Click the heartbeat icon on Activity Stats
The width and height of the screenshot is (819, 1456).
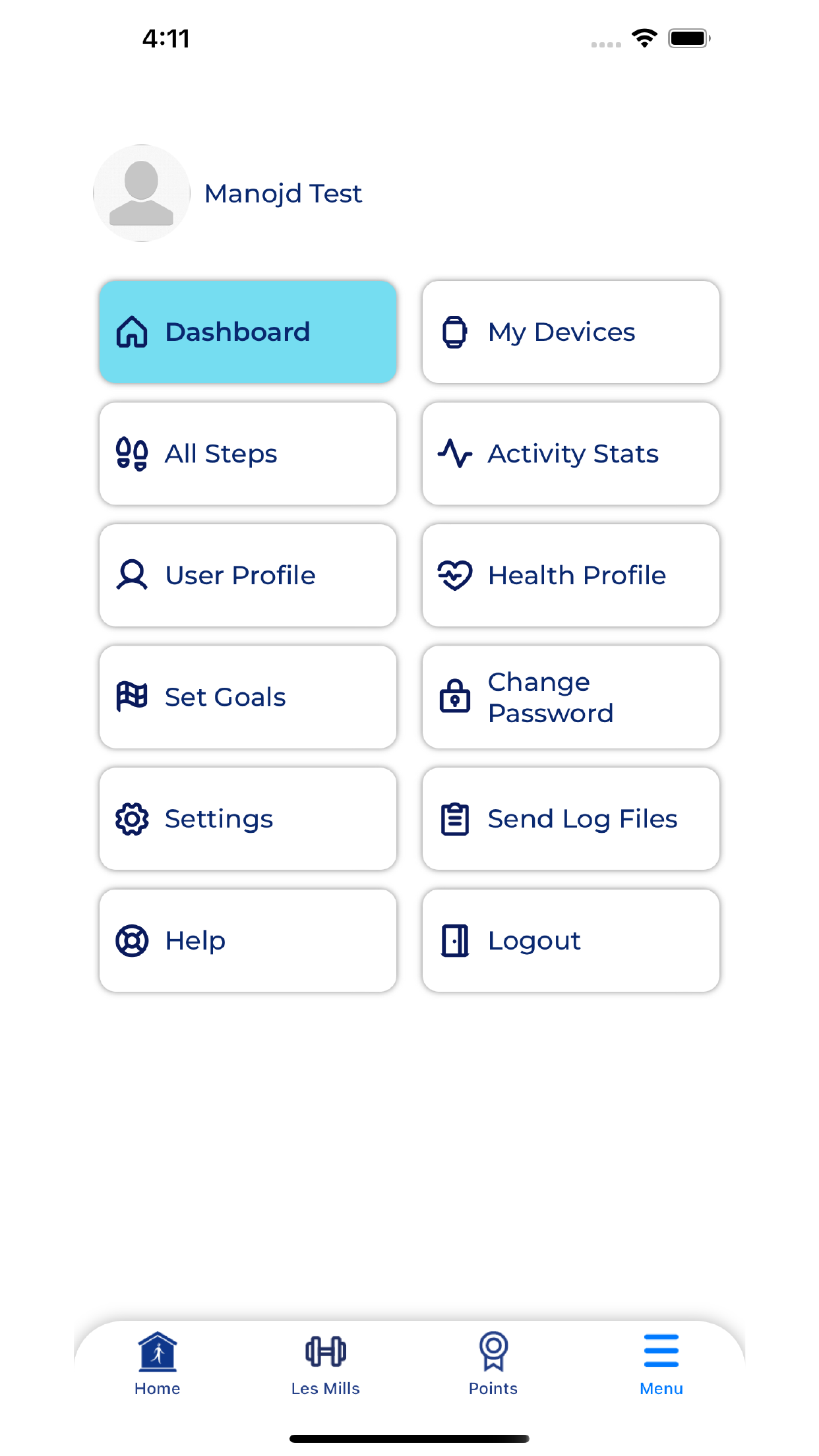click(x=455, y=454)
